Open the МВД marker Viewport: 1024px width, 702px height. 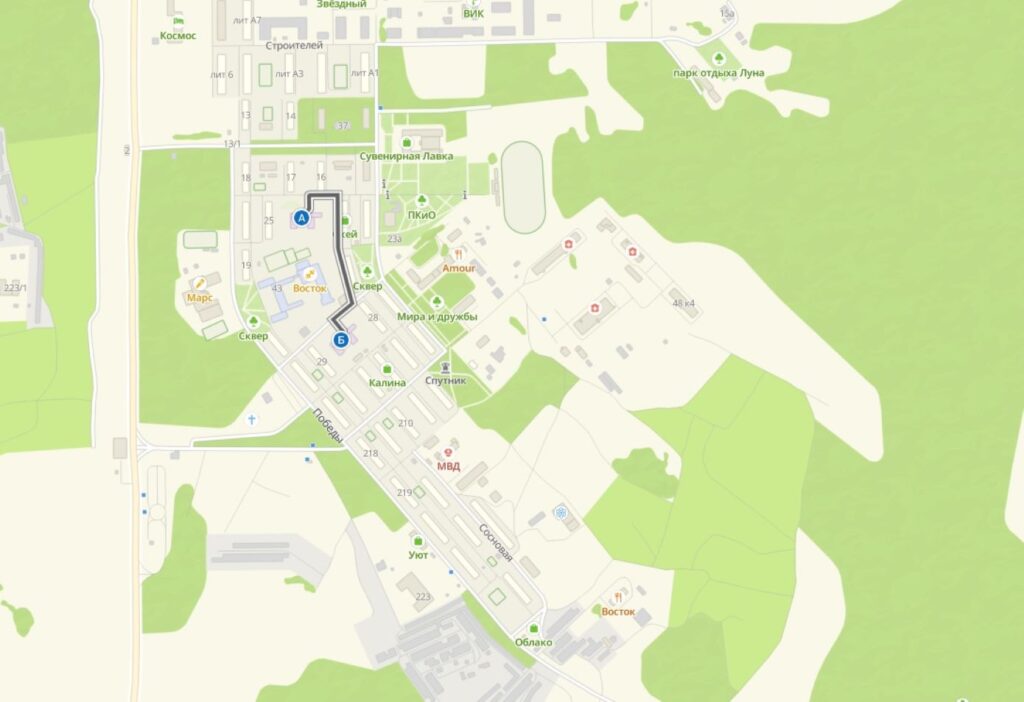[448, 453]
